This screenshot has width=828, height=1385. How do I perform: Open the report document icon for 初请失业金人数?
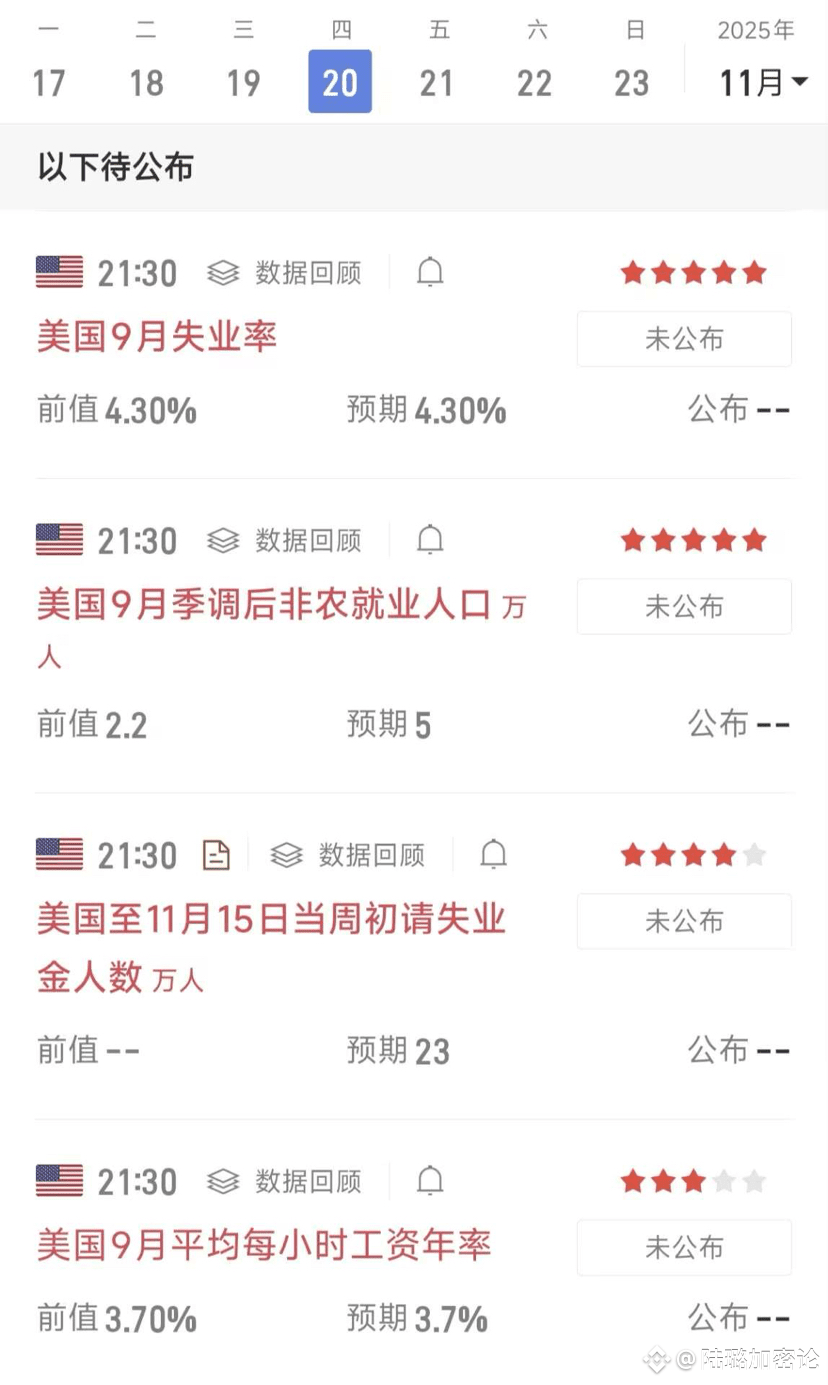pyautogui.click(x=216, y=855)
